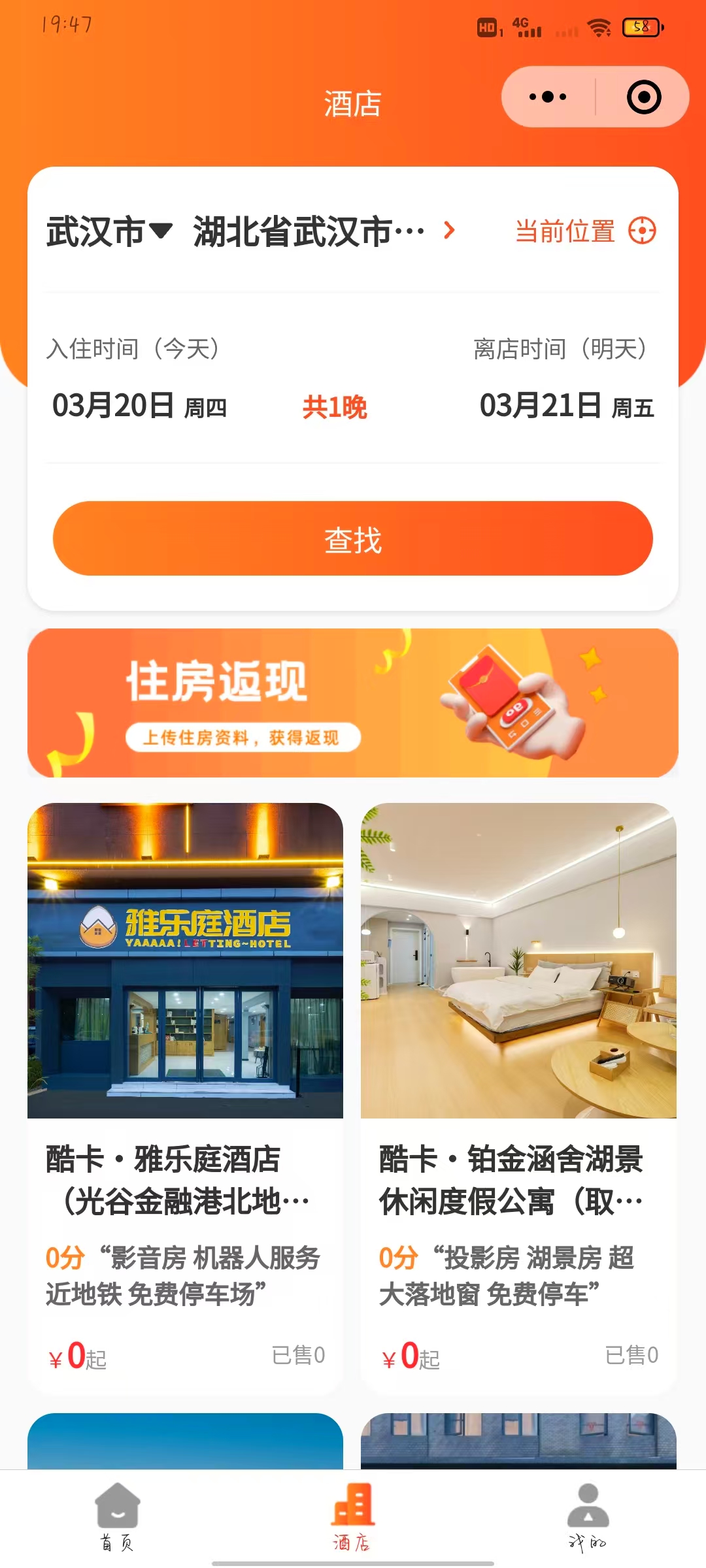Go to the 我的 tab
This screenshot has height=1568, width=706.
pos(588,1516)
